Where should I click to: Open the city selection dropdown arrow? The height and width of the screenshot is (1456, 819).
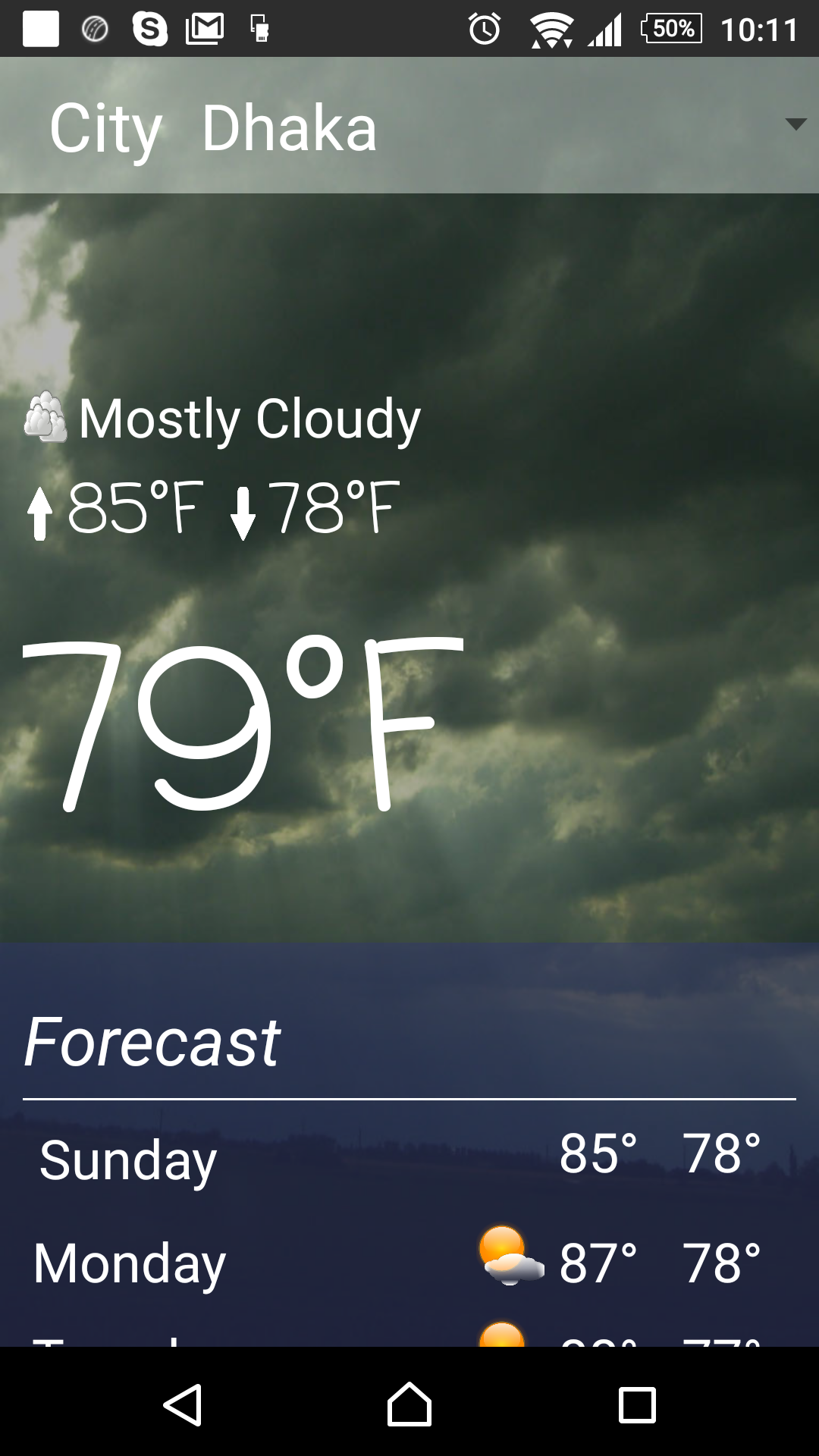click(794, 125)
